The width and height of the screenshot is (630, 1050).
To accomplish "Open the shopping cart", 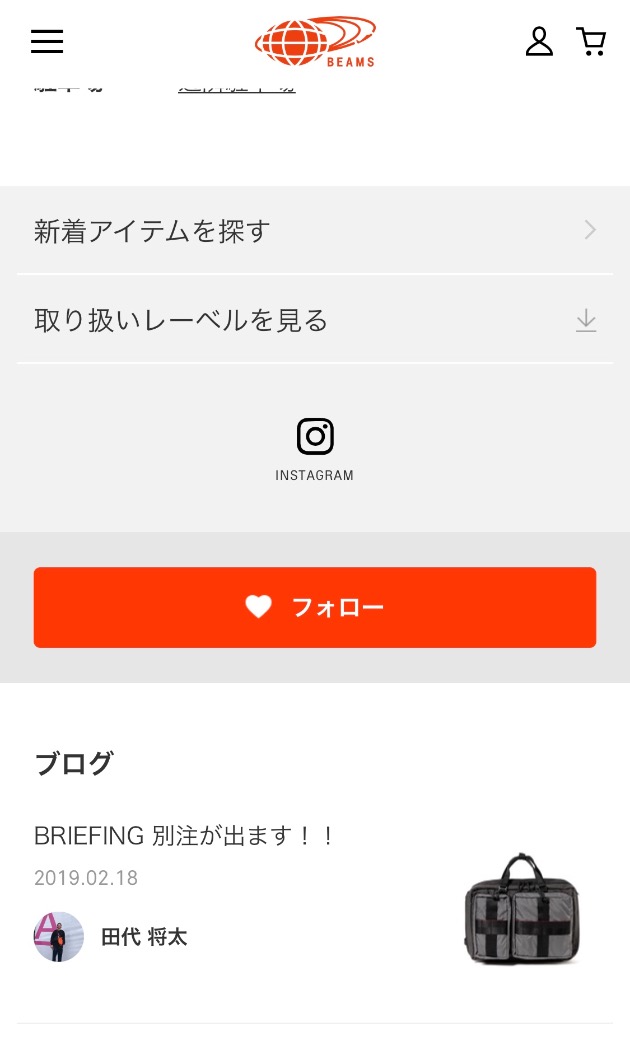I will coord(591,42).
